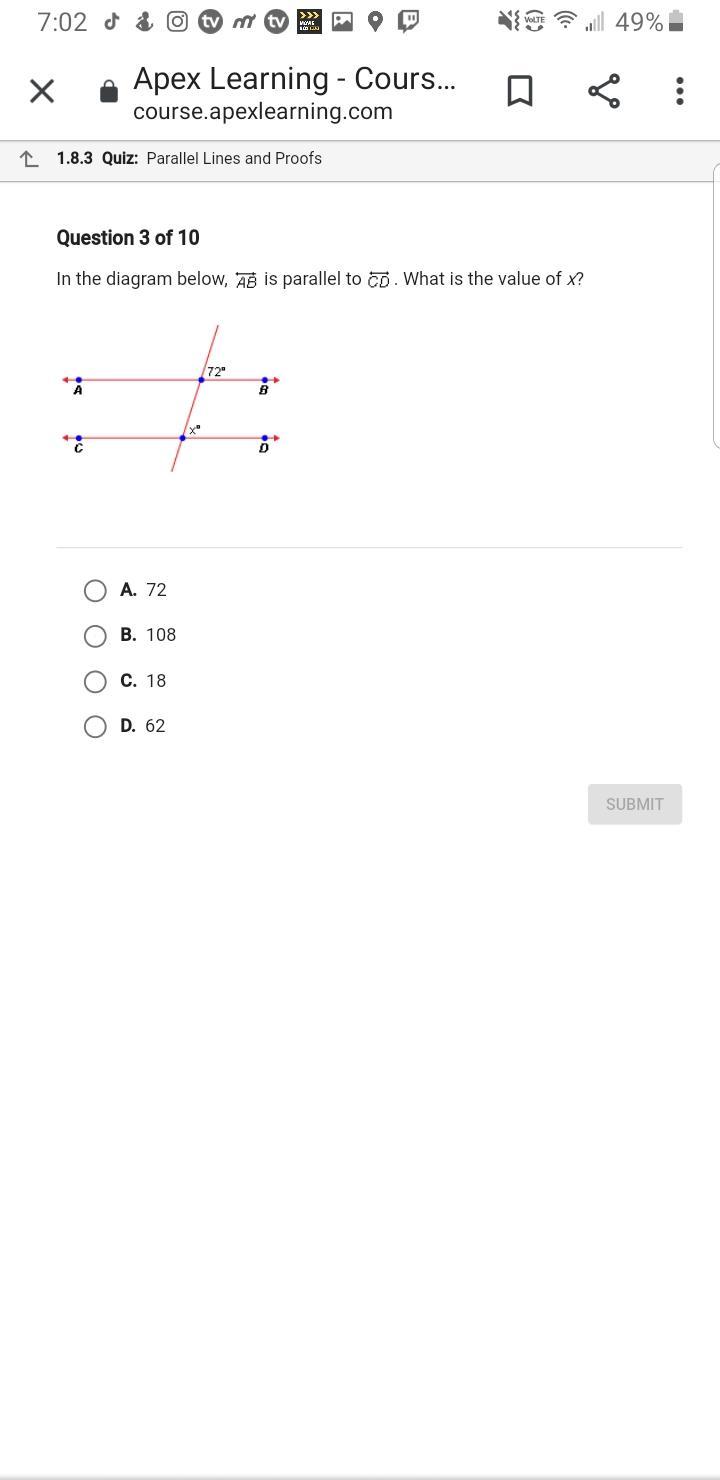This screenshot has width=720, height=1480.
Task: Select answer A, 72
Action: 95,591
